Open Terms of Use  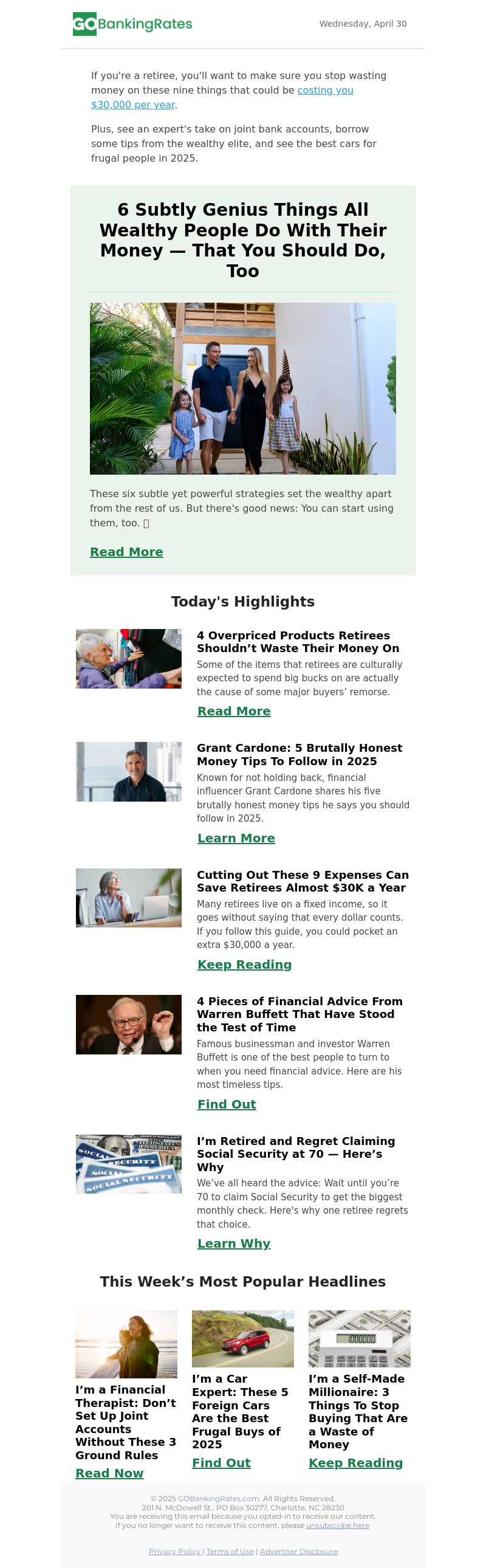(x=230, y=1551)
